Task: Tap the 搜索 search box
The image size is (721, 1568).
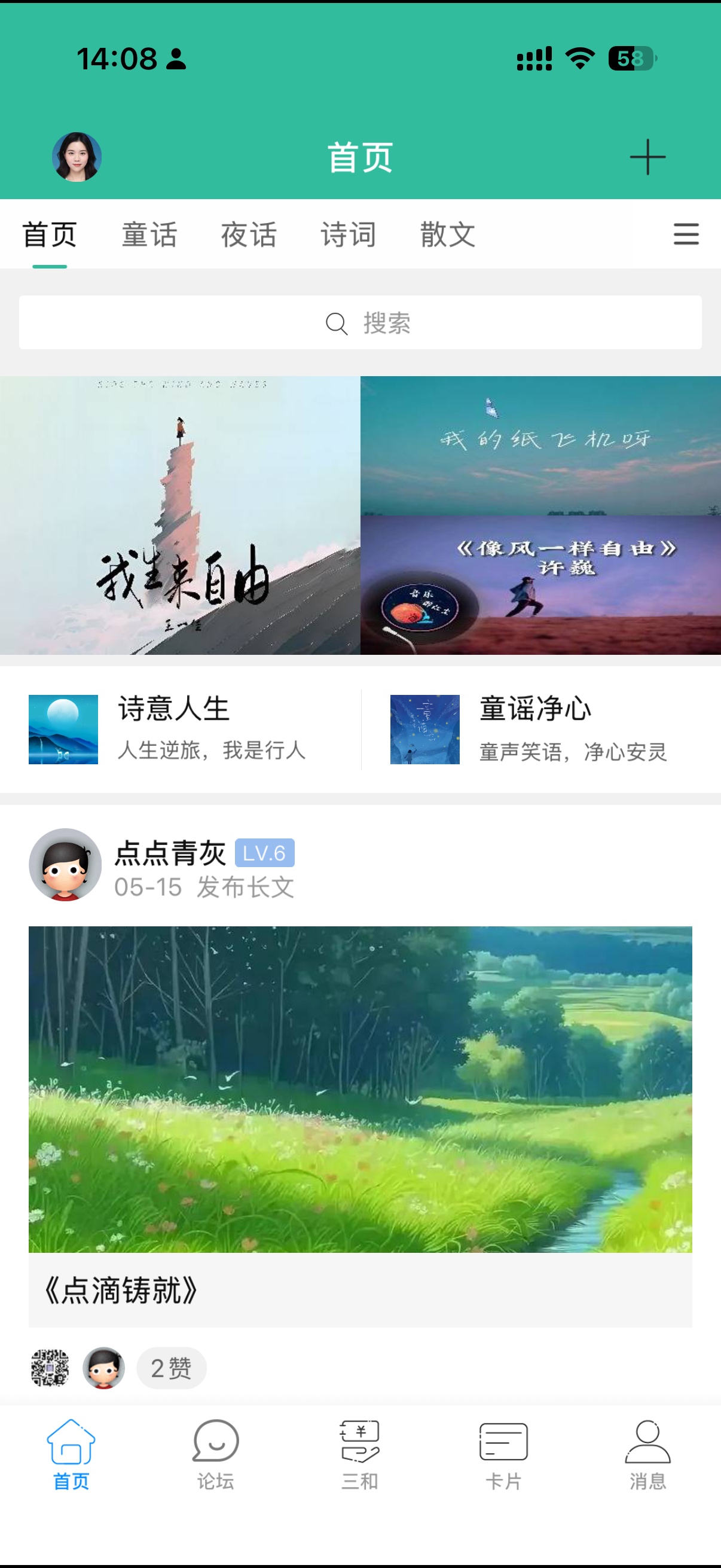Action: point(360,322)
